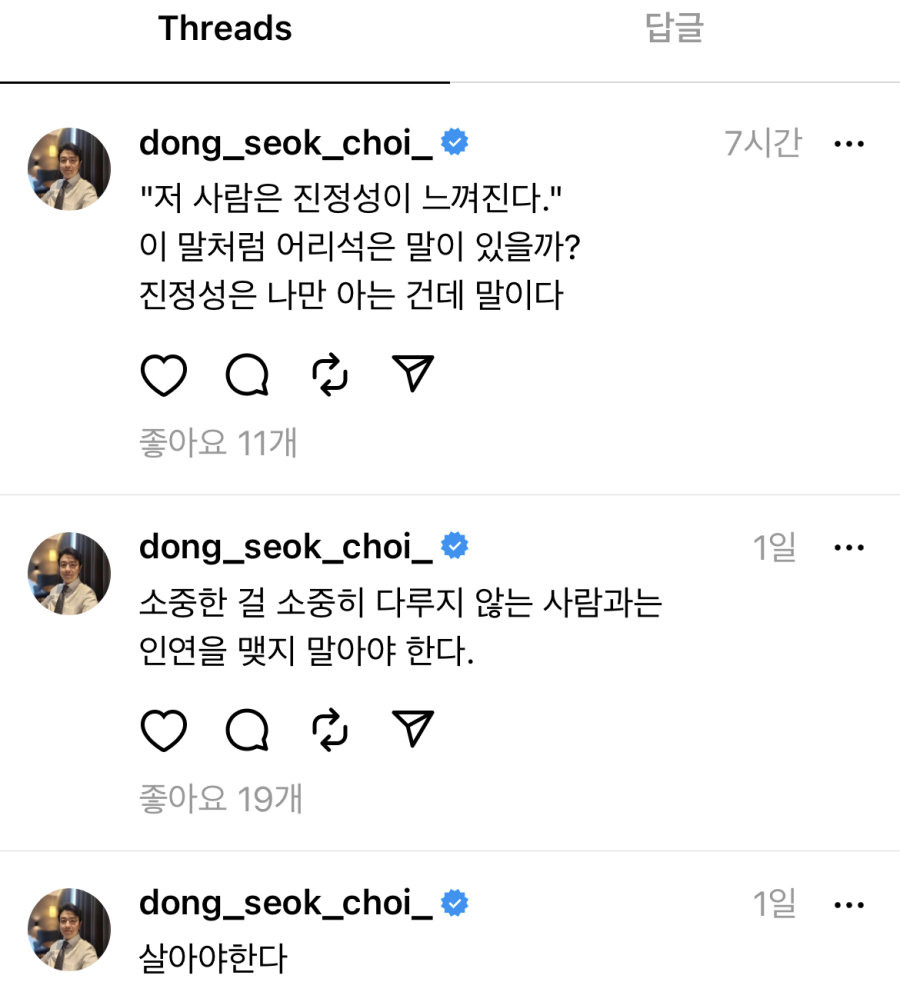900x982 pixels.
Task: Like the first post about 진정성
Action: tap(165, 375)
